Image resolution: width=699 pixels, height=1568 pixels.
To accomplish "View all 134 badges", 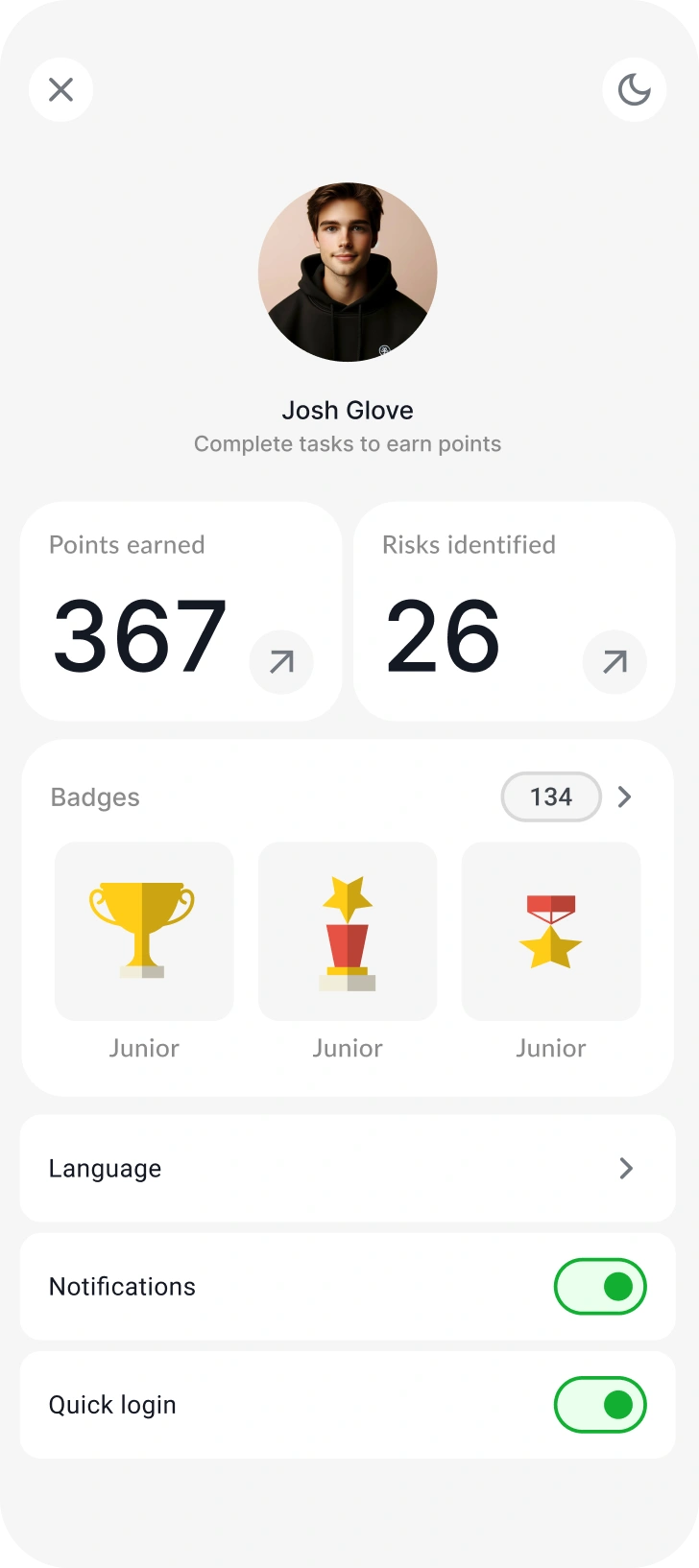I will [624, 796].
